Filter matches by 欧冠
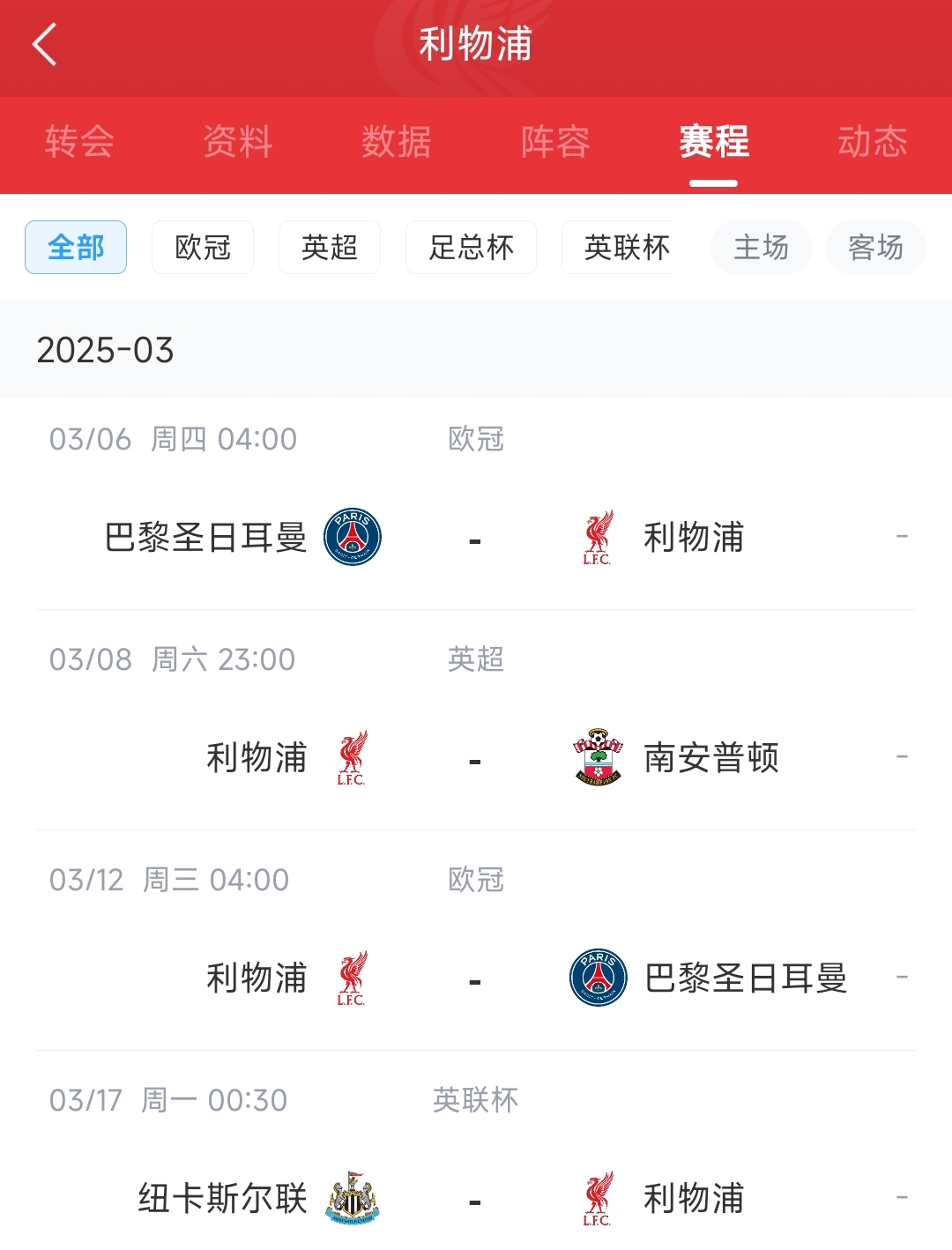 (203, 248)
